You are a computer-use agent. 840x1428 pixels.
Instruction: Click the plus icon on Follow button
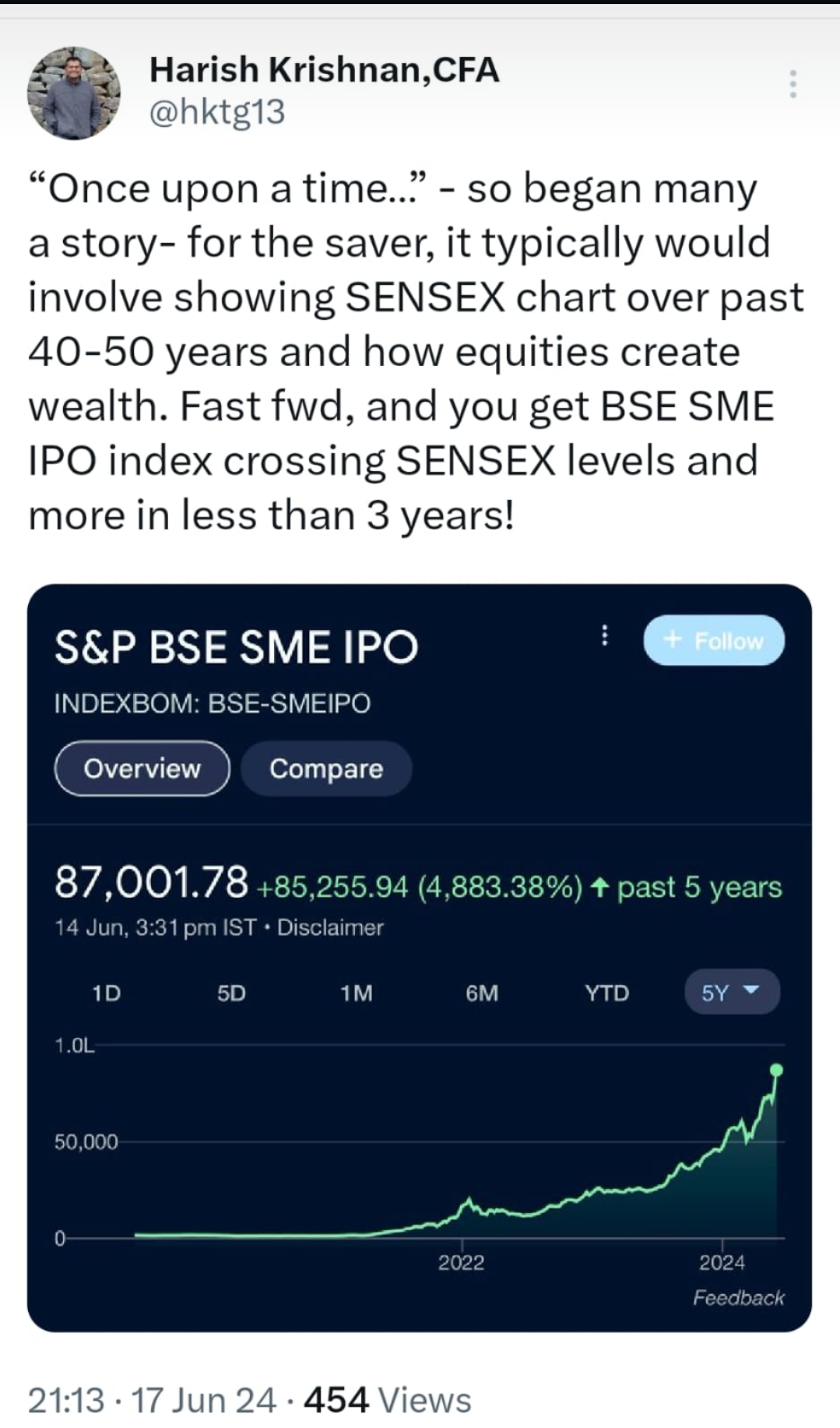pos(670,641)
